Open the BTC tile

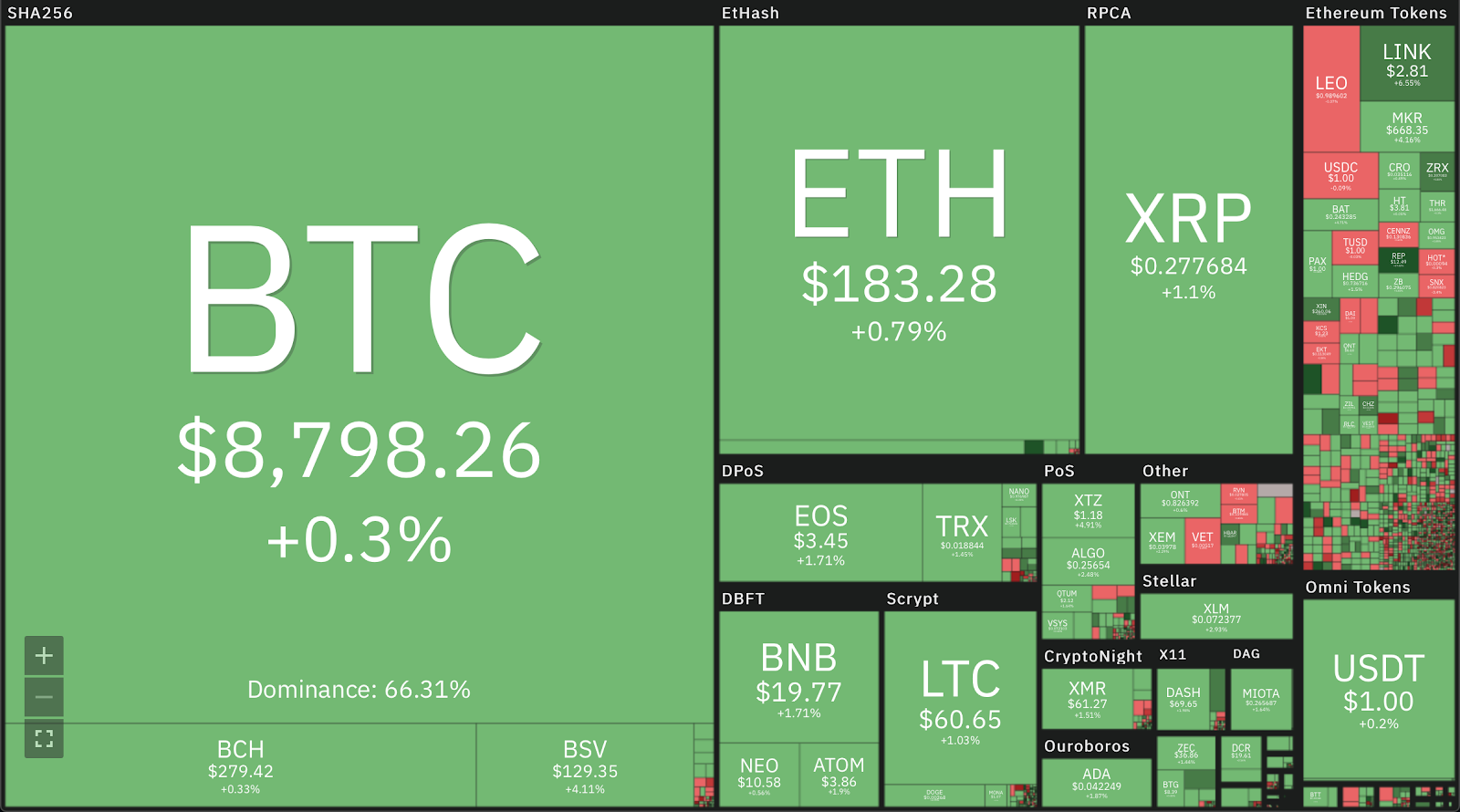coord(360,374)
